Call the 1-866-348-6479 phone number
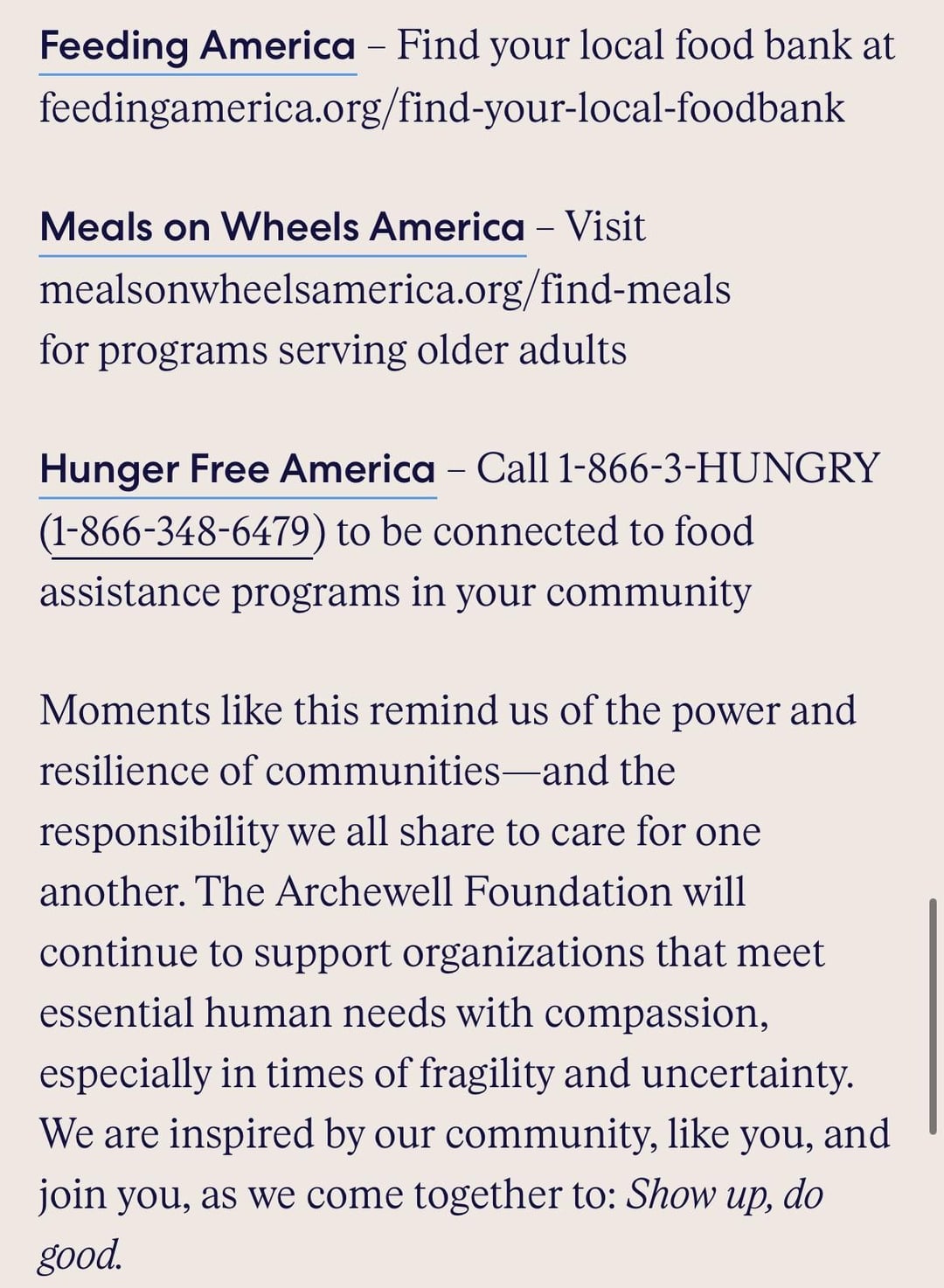This screenshot has width=944, height=1288. (182, 532)
